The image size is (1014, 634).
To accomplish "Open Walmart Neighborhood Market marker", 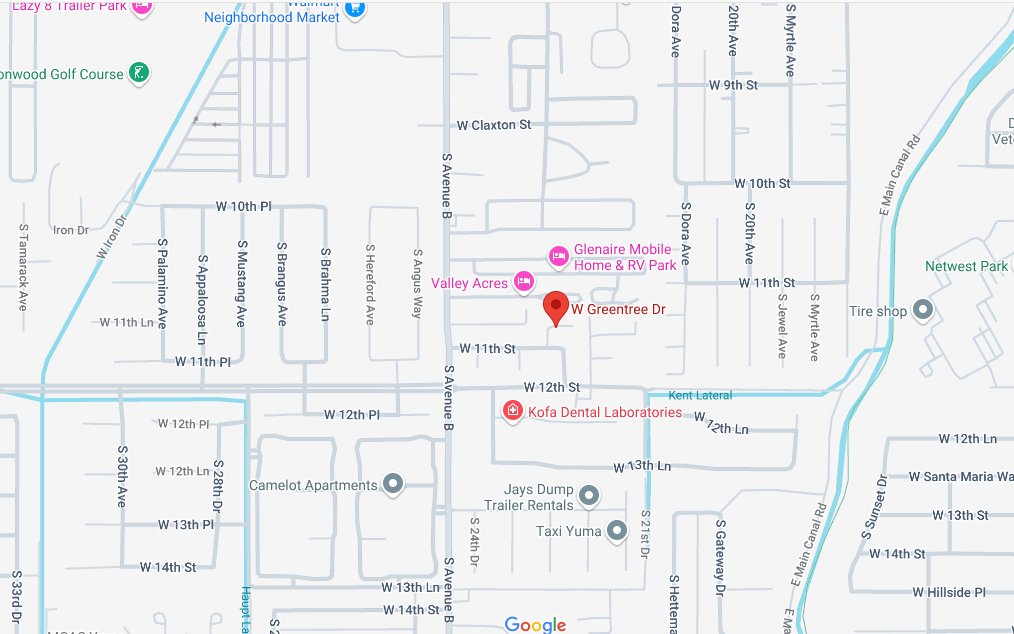I will pyautogui.click(x=354, y=11).
